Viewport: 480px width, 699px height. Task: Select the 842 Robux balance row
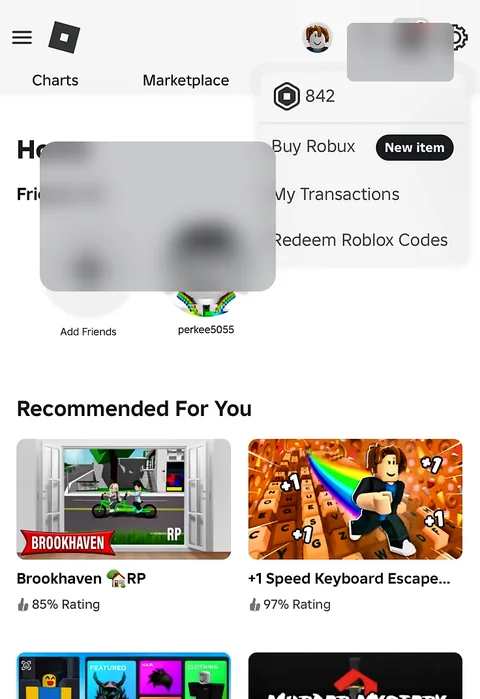[x=362, y=96]
